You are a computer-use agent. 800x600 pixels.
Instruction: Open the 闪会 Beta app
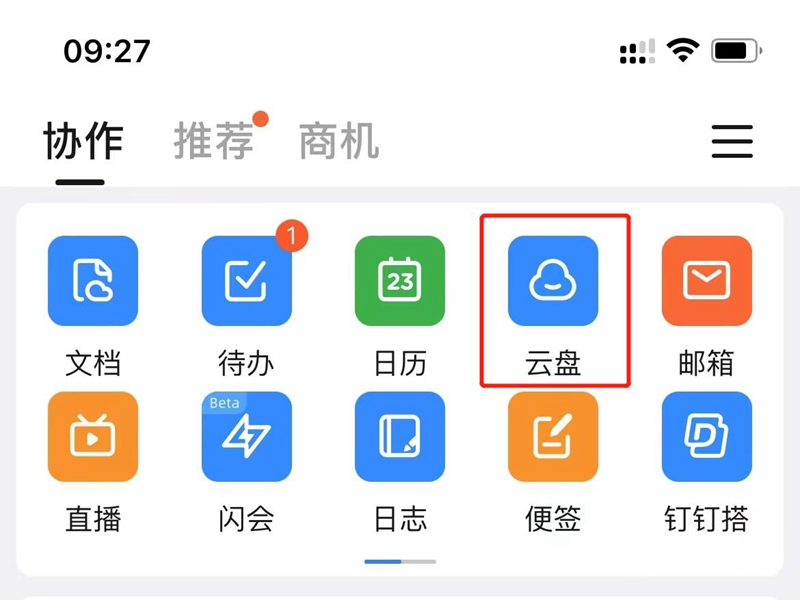click(x=247, y=437)
